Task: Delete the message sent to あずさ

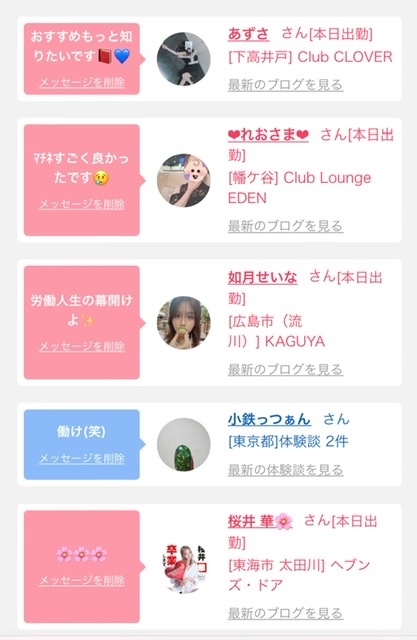Action: 82,82
